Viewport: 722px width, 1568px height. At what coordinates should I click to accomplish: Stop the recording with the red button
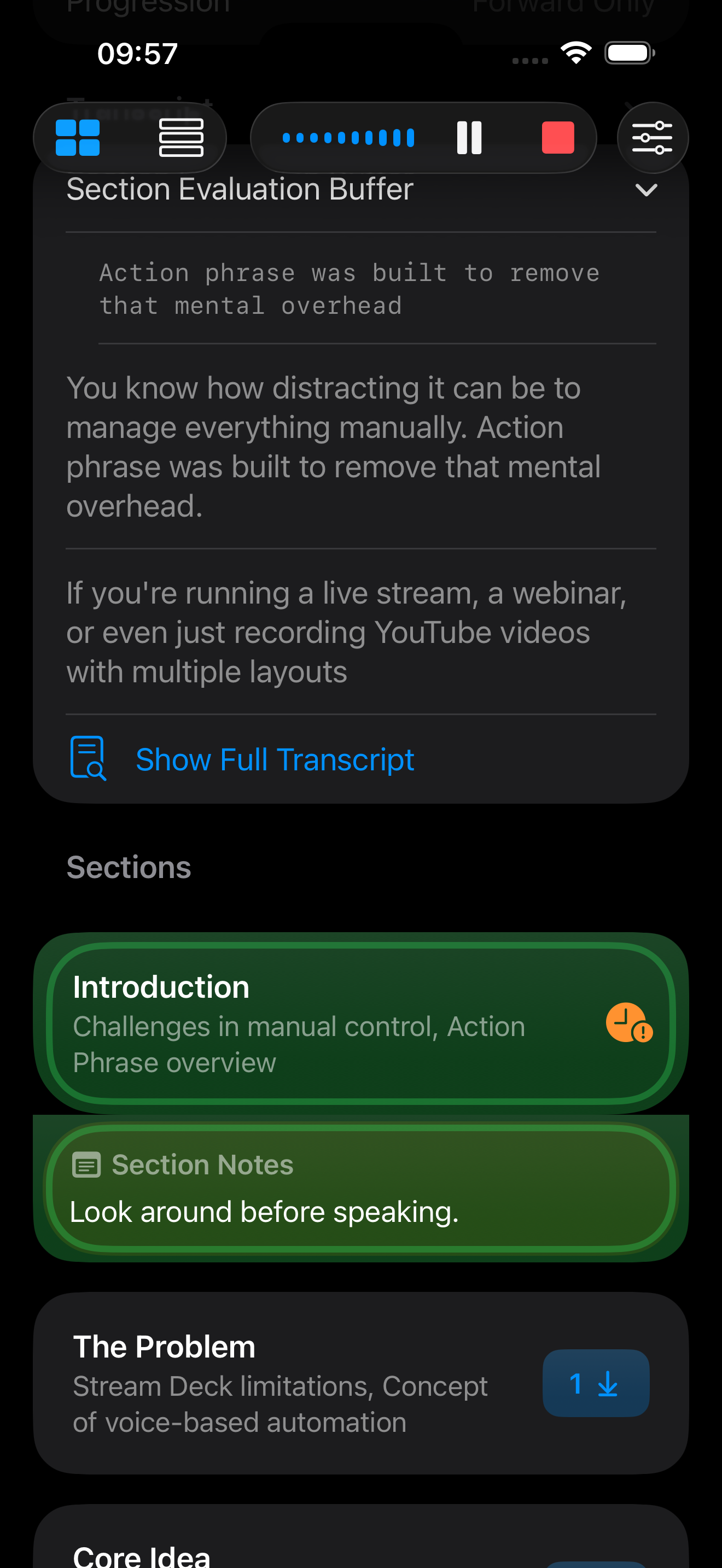pyautogui.click(x=557, y=138)
